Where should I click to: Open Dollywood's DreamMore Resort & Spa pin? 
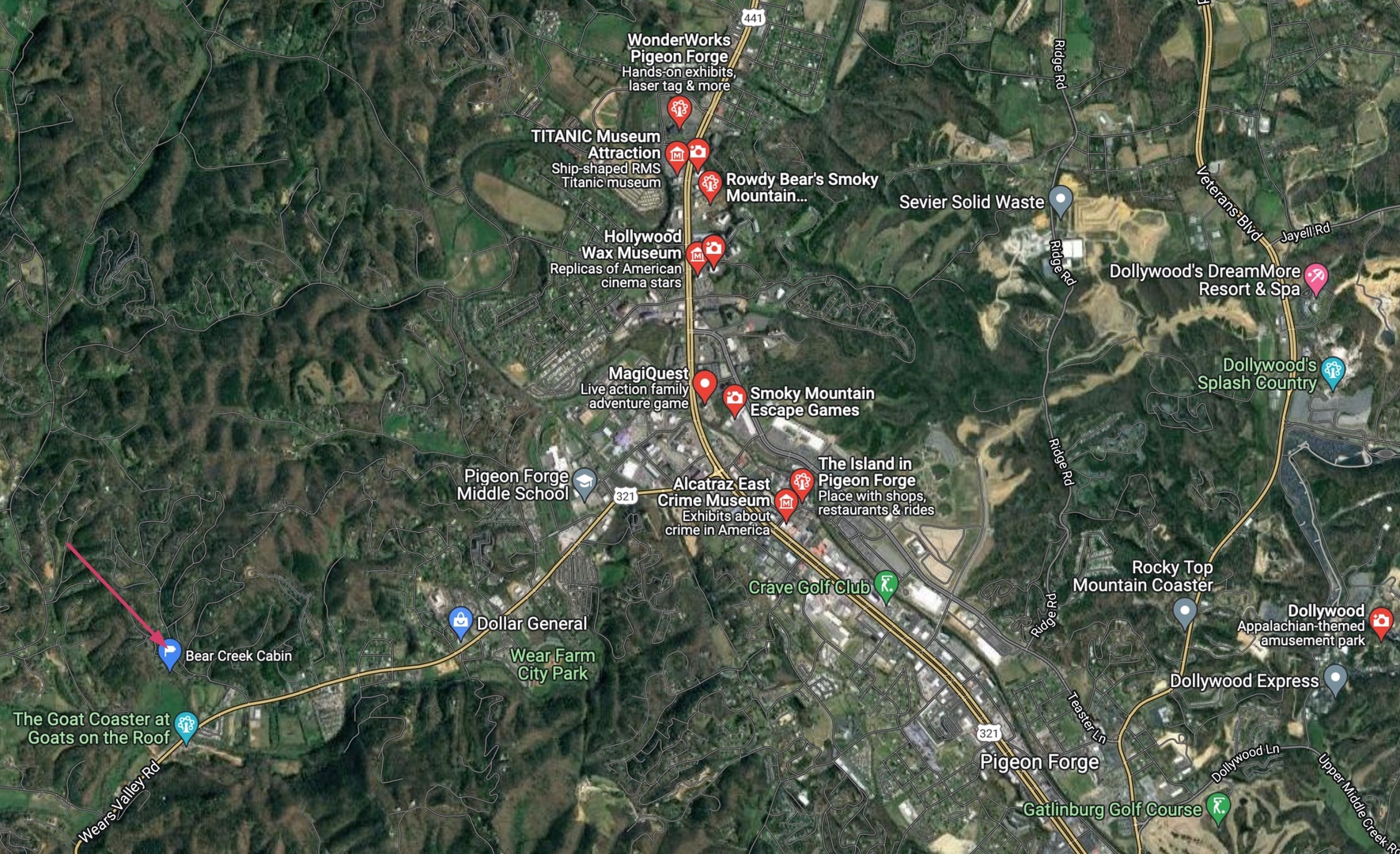tap(1315, 278)
